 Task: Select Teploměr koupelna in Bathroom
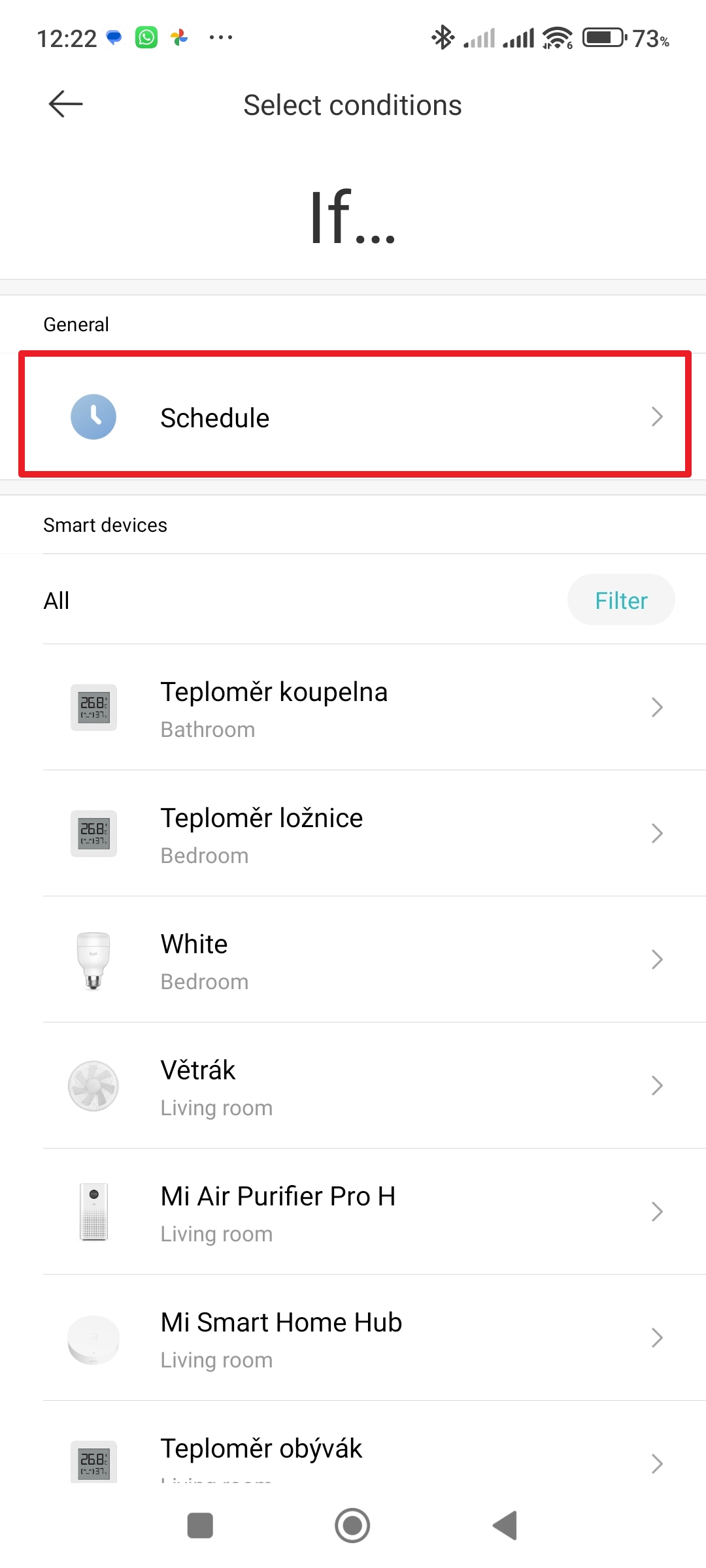[353, 708]
